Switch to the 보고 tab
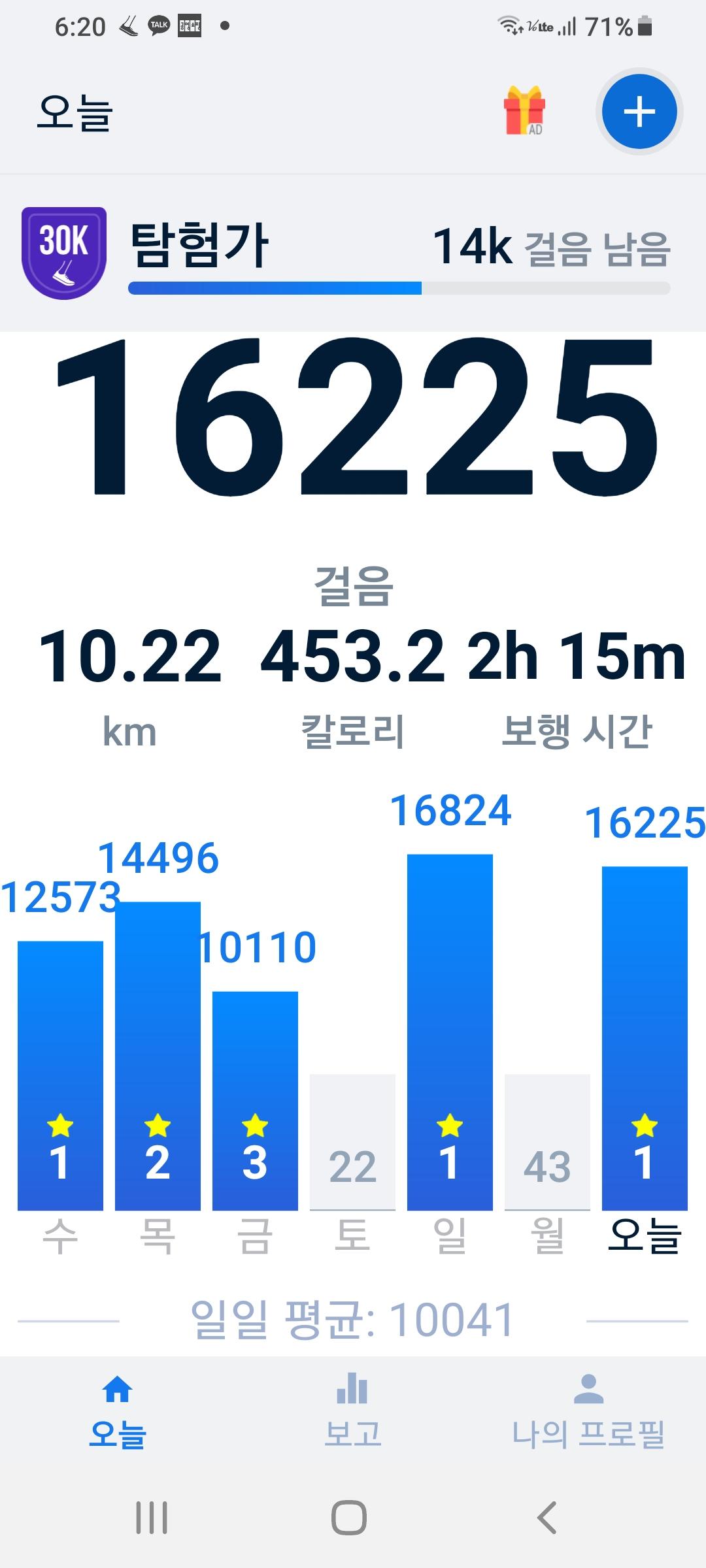 click(352, 1410)
